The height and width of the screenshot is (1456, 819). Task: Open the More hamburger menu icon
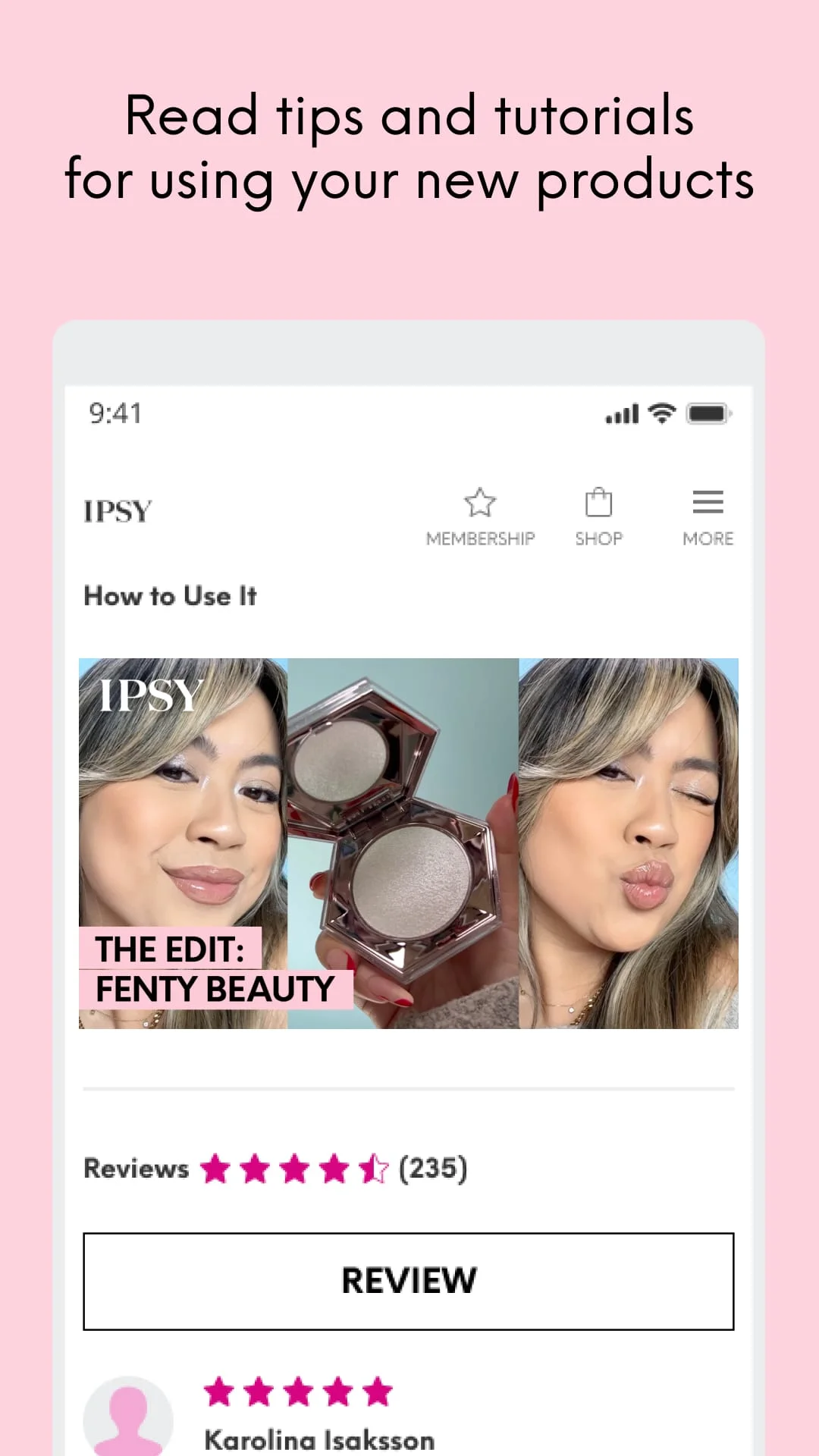click(x=708, y=501)
